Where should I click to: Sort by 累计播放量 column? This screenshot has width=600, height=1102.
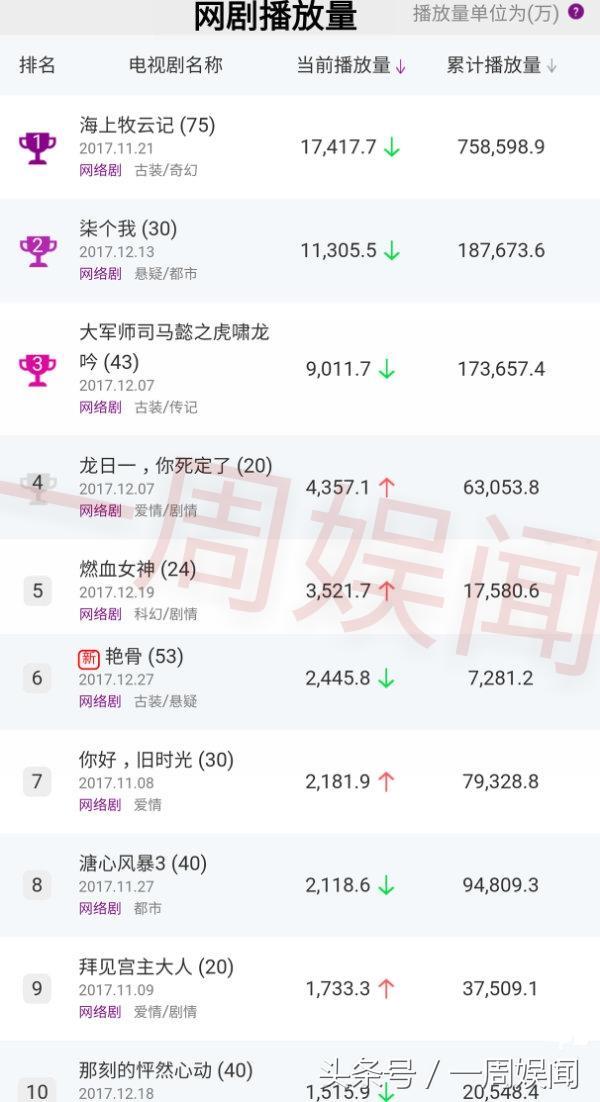501,66
